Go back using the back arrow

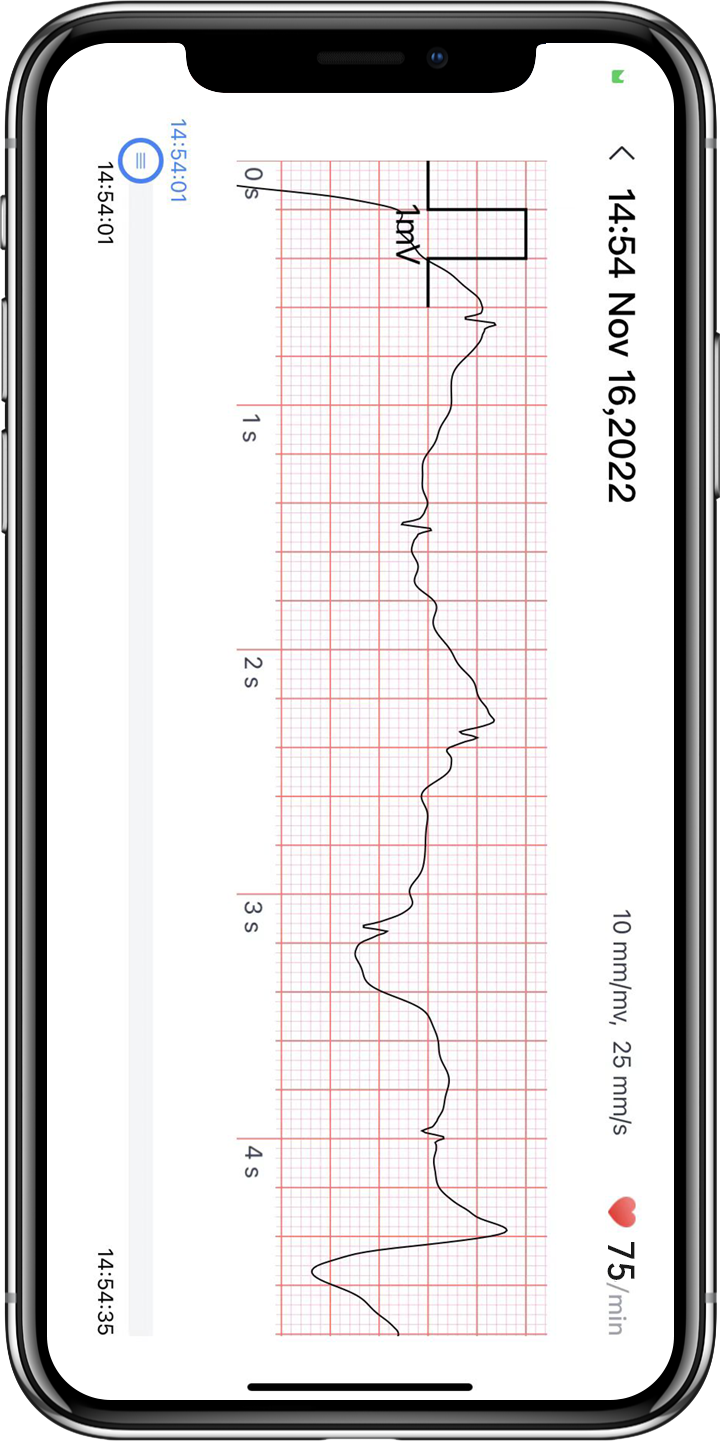pos(621,153)
